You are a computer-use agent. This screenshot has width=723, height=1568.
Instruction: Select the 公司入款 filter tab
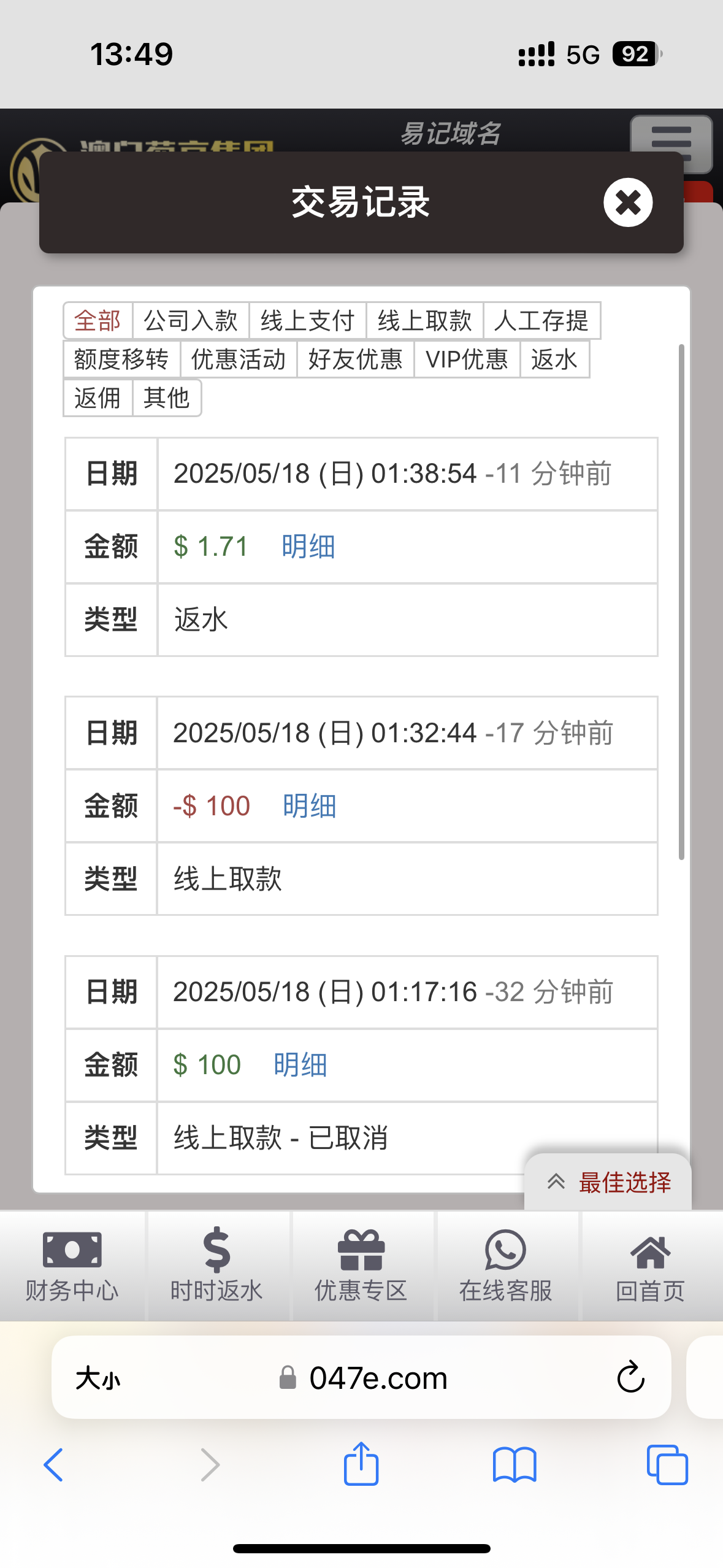(191, 320)
